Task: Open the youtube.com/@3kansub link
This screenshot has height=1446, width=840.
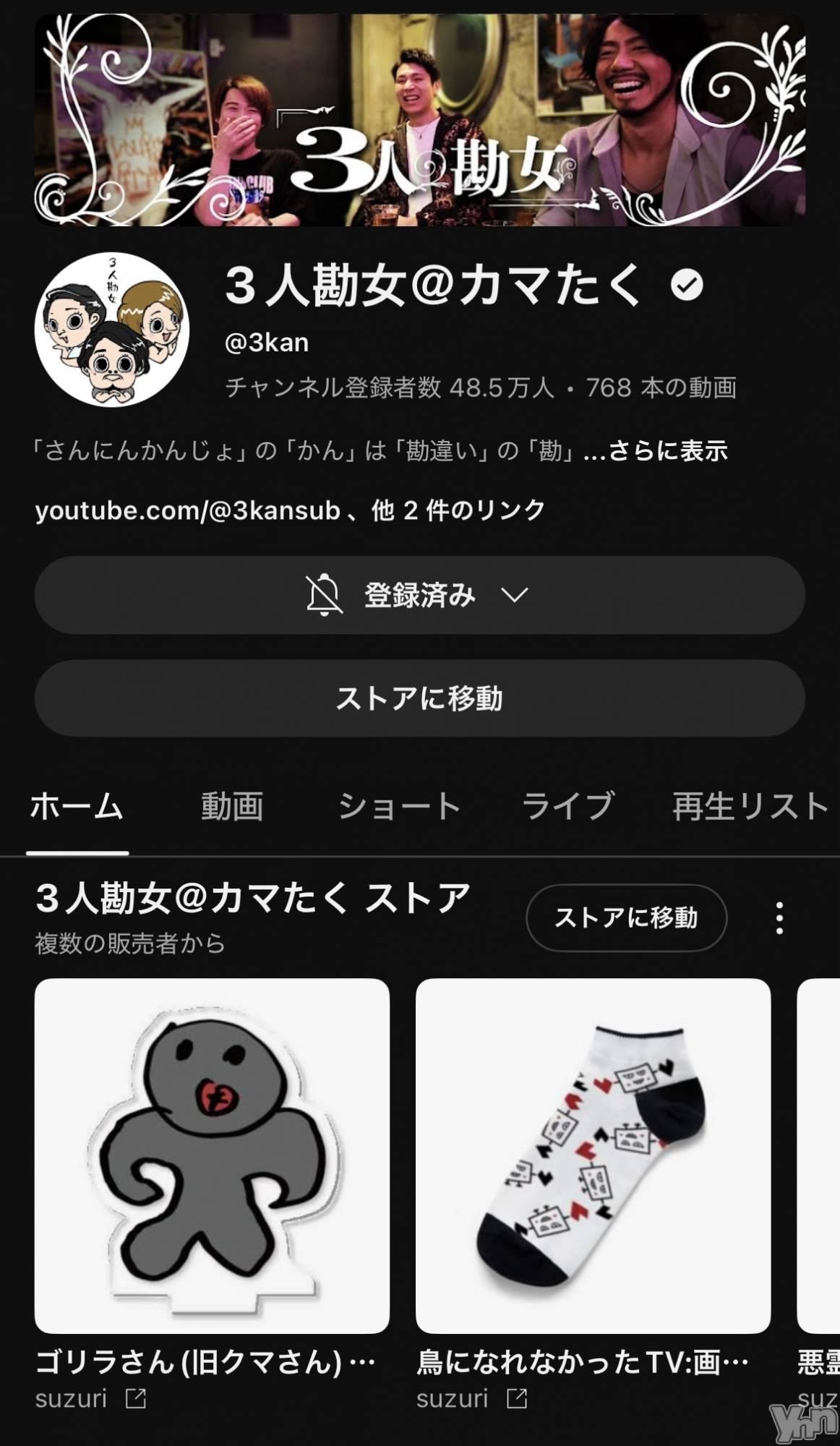Action: coord(188,510)
